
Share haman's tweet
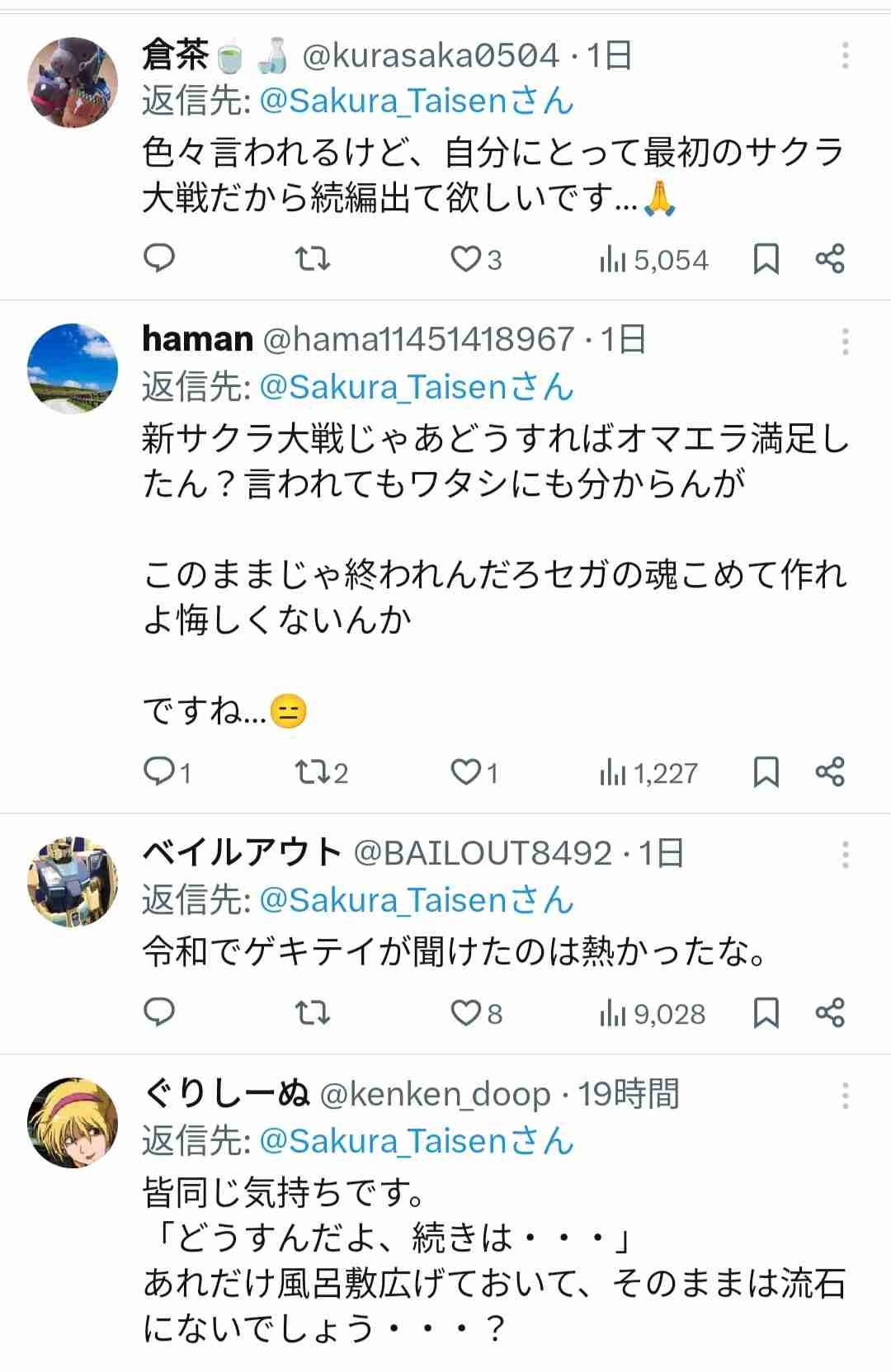[830, 772]
